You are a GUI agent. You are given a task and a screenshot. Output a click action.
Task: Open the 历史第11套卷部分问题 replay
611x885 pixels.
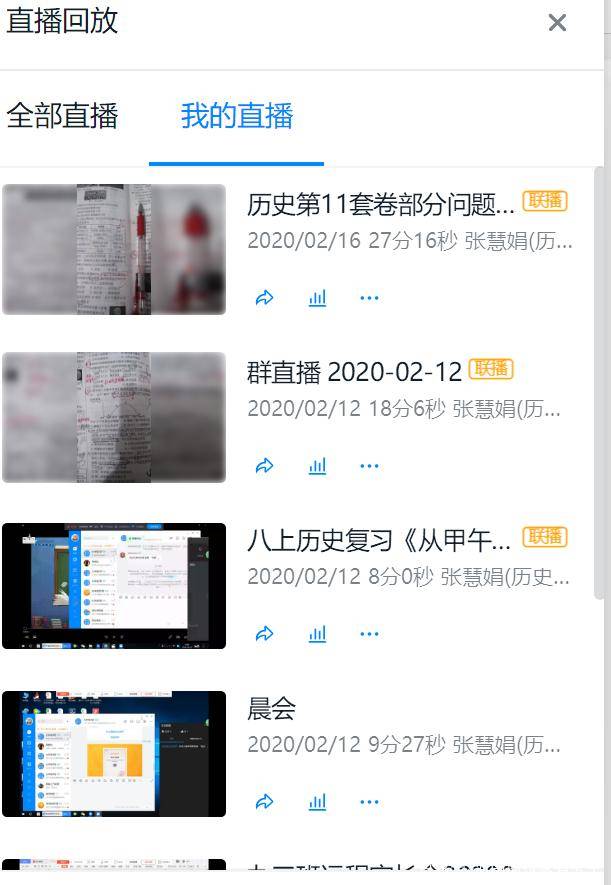coord(114,249)
